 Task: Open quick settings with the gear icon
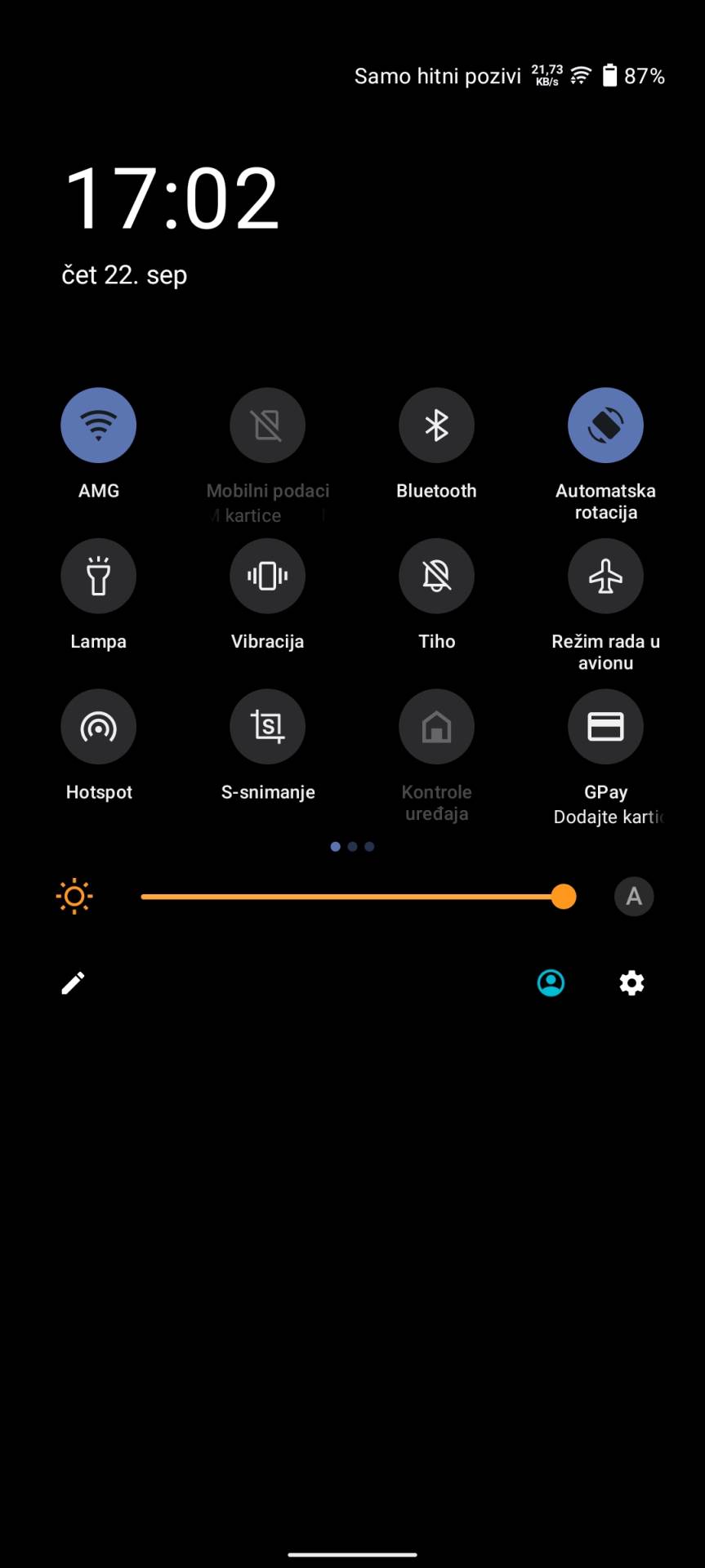pyautogui.click(x=631, y=982)
